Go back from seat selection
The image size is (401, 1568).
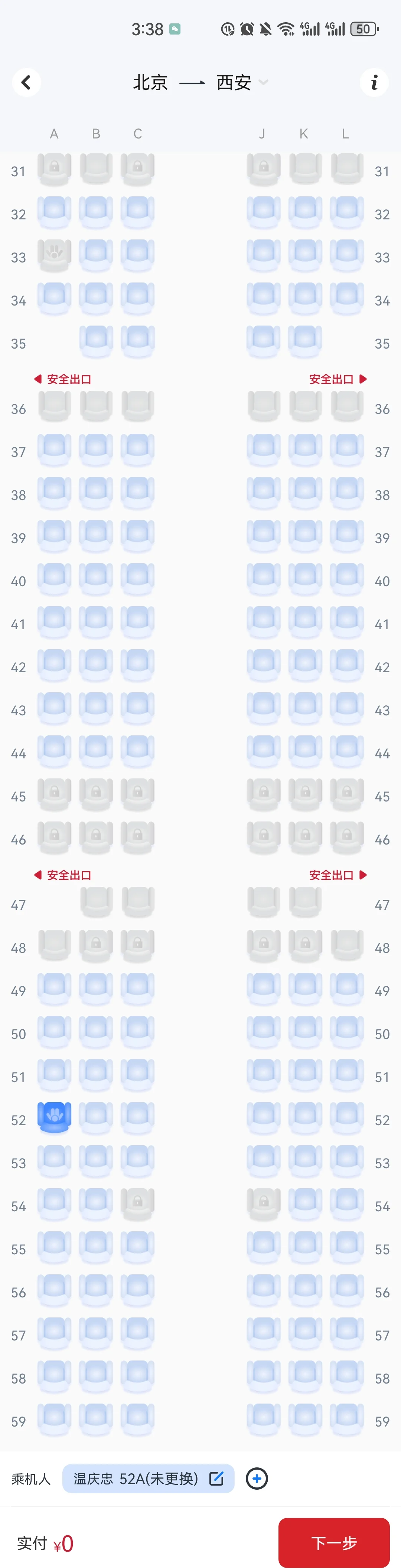26,82
